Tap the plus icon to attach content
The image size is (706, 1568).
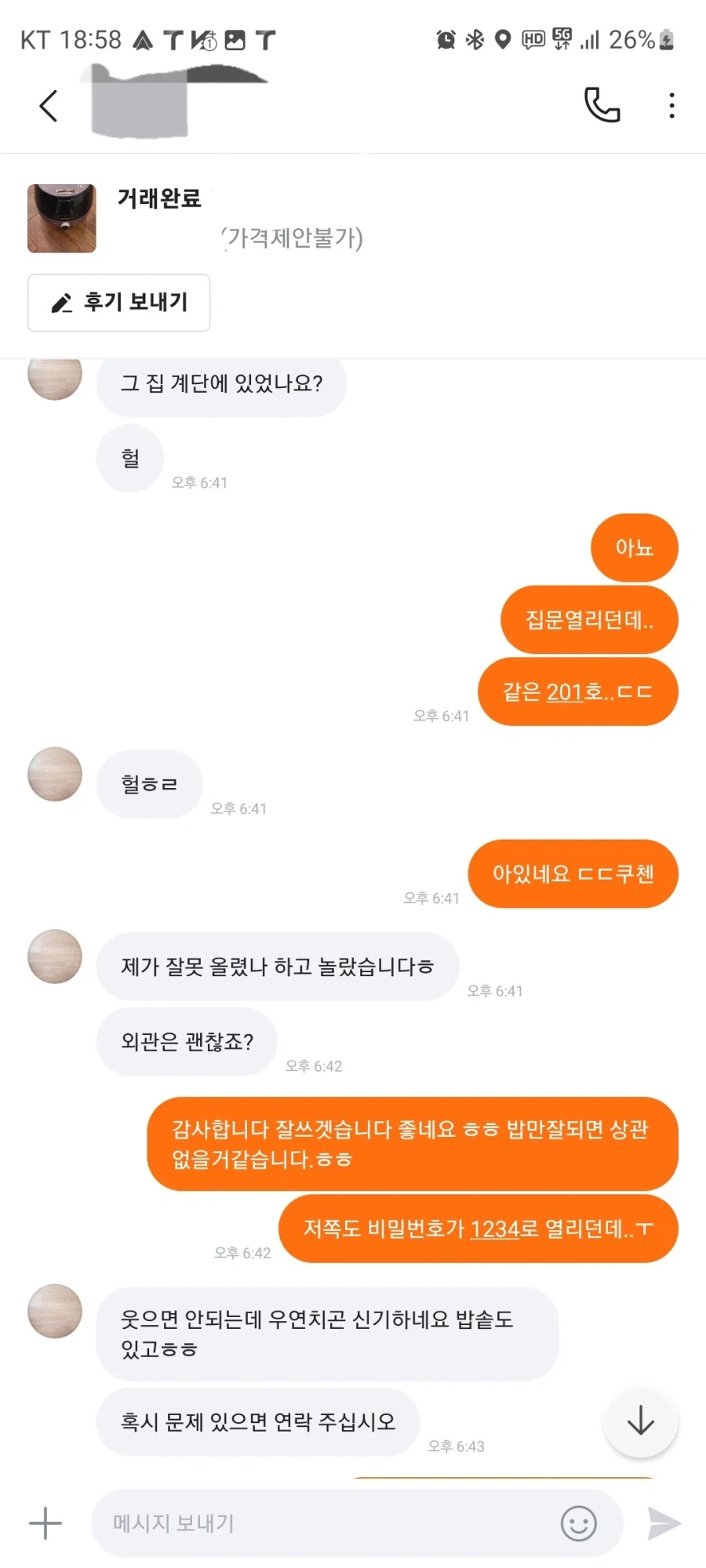tap(45, 1522)
